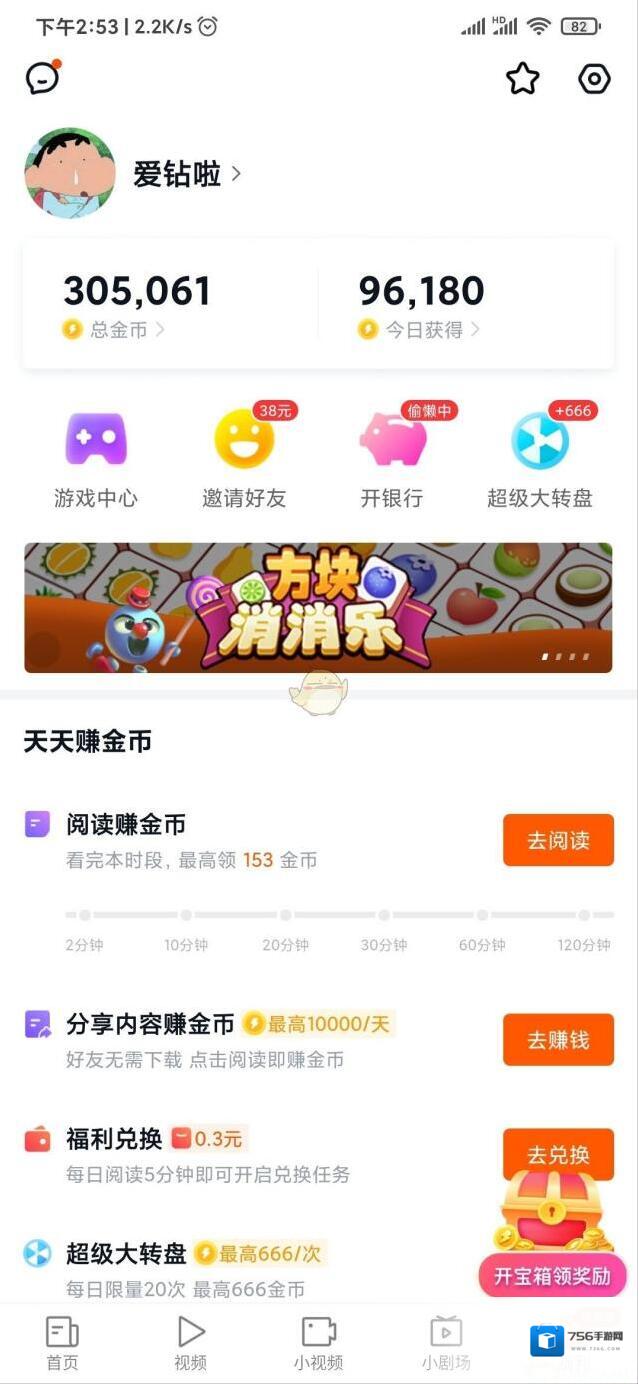Switch to the 首页 tab
638x1384 pixels.
tap(62, 1343)
